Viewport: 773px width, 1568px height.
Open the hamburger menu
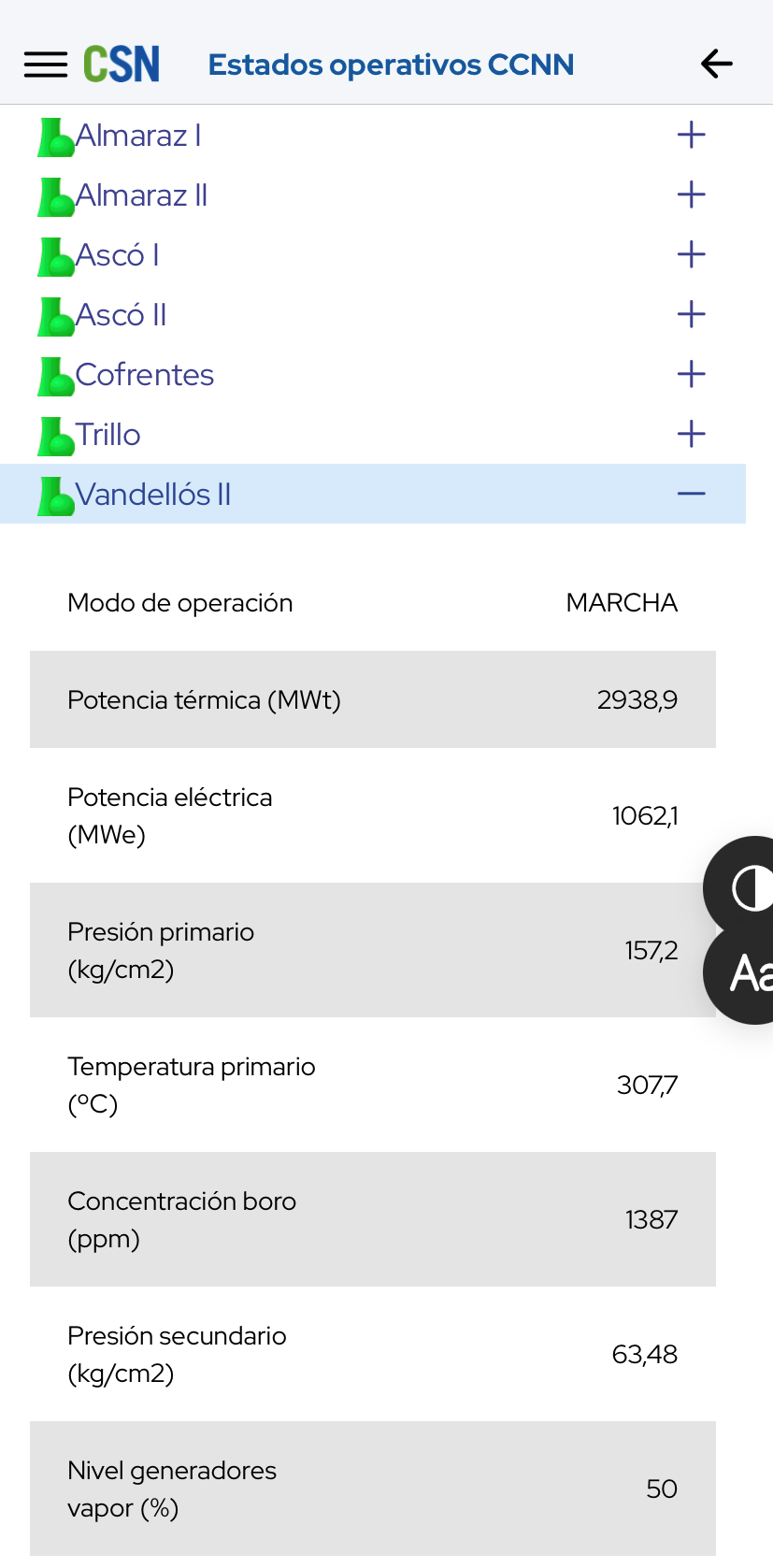click(46, 65)
